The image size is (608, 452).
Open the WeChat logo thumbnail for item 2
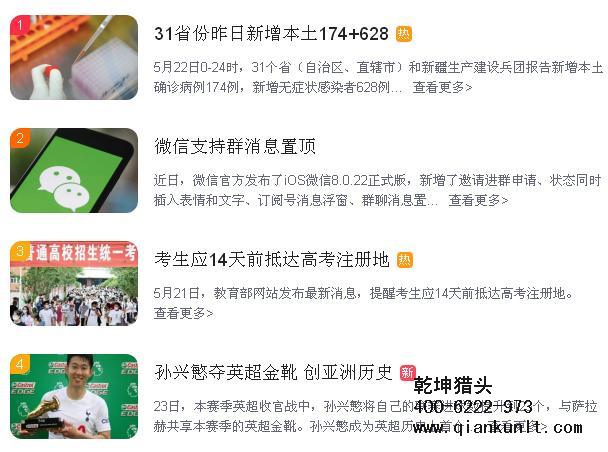pos(74,170)
